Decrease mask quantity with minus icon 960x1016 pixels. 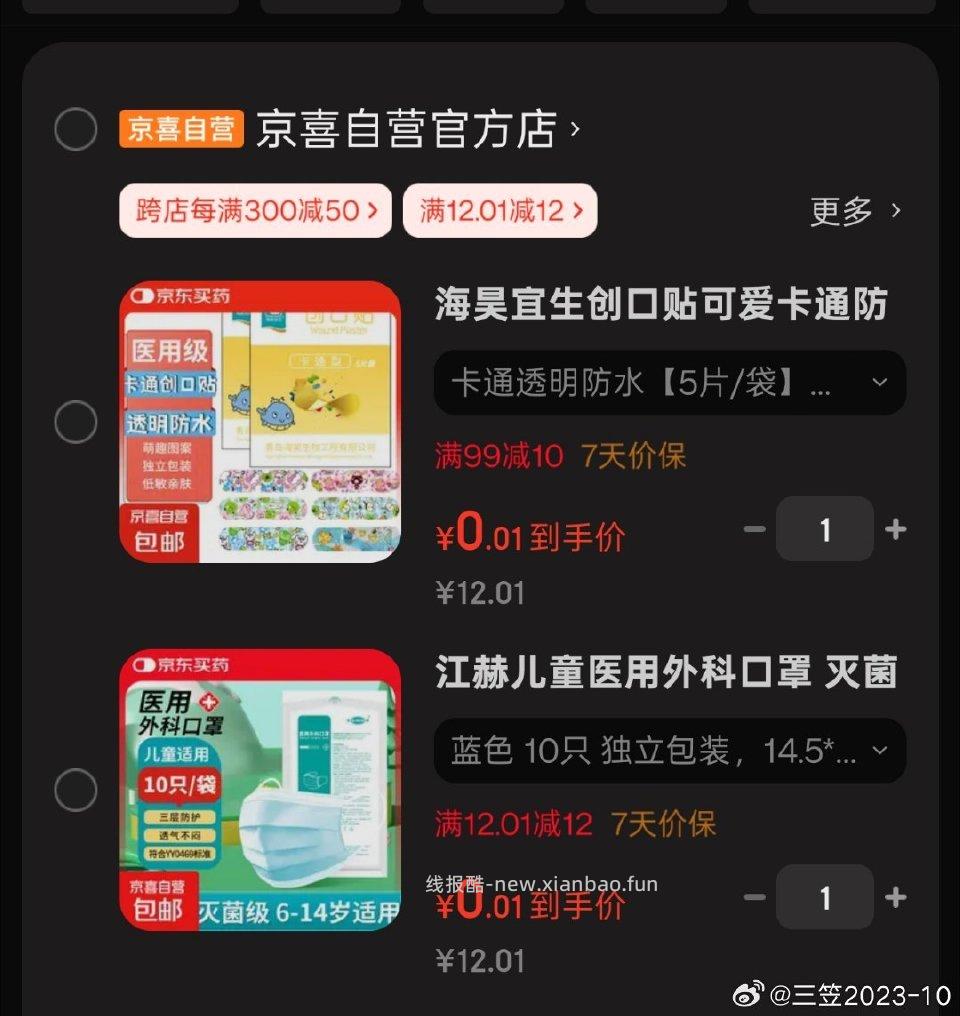pos(754,897)
